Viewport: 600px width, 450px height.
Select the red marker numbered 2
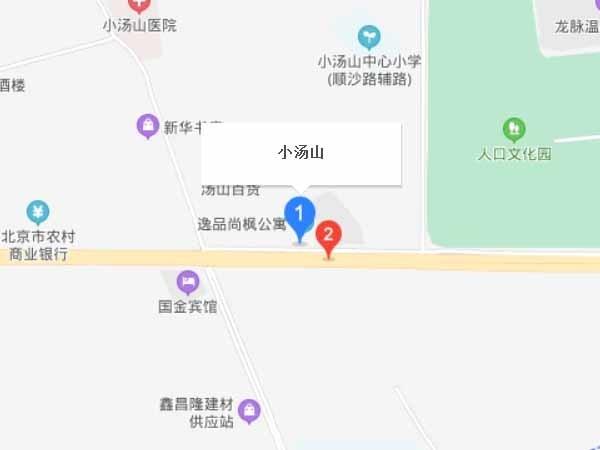[328, 239]
